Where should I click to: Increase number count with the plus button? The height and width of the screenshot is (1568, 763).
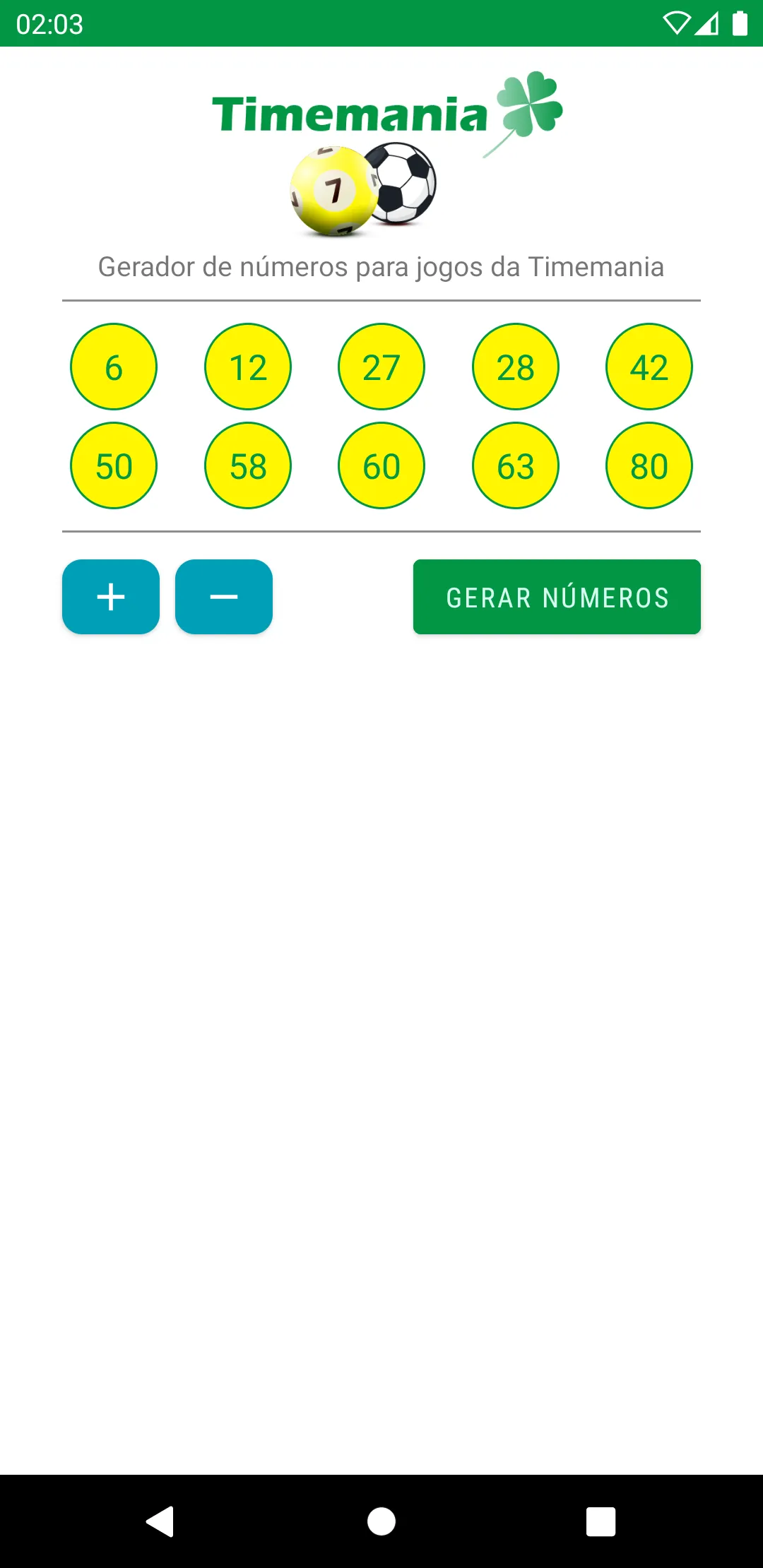click(111, 597)
